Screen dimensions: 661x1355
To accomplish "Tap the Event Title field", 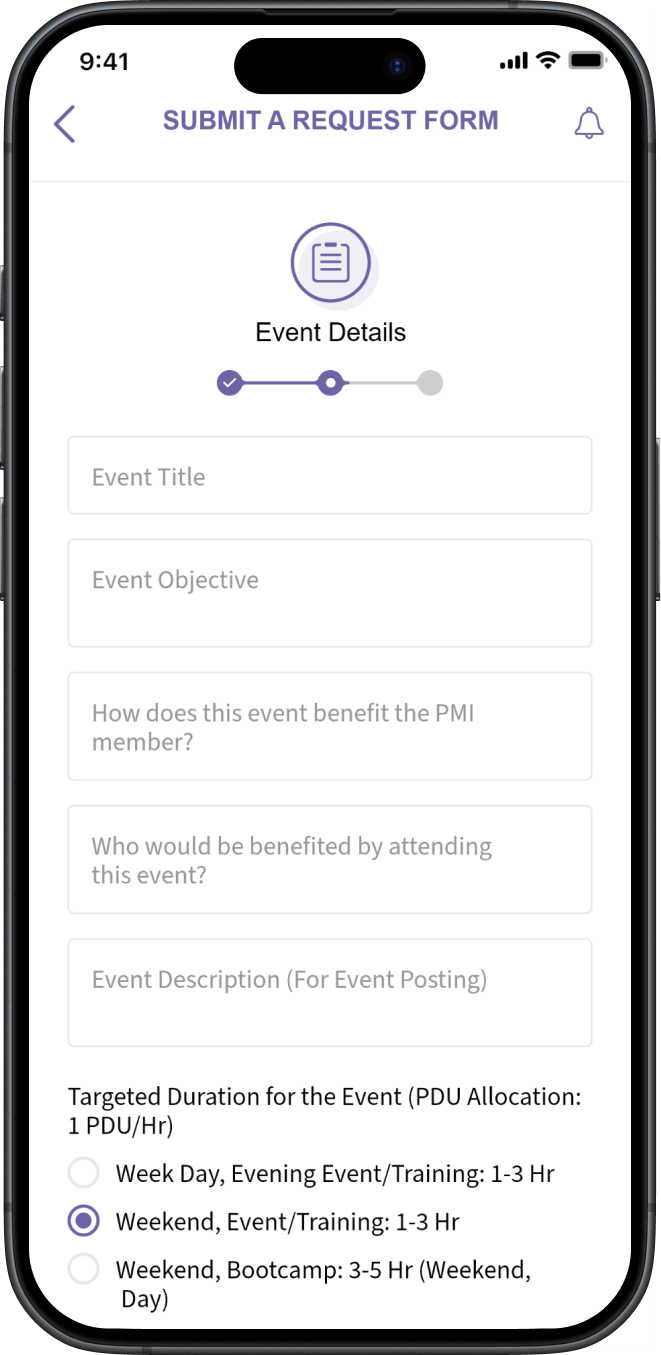I will pos(329,476).
